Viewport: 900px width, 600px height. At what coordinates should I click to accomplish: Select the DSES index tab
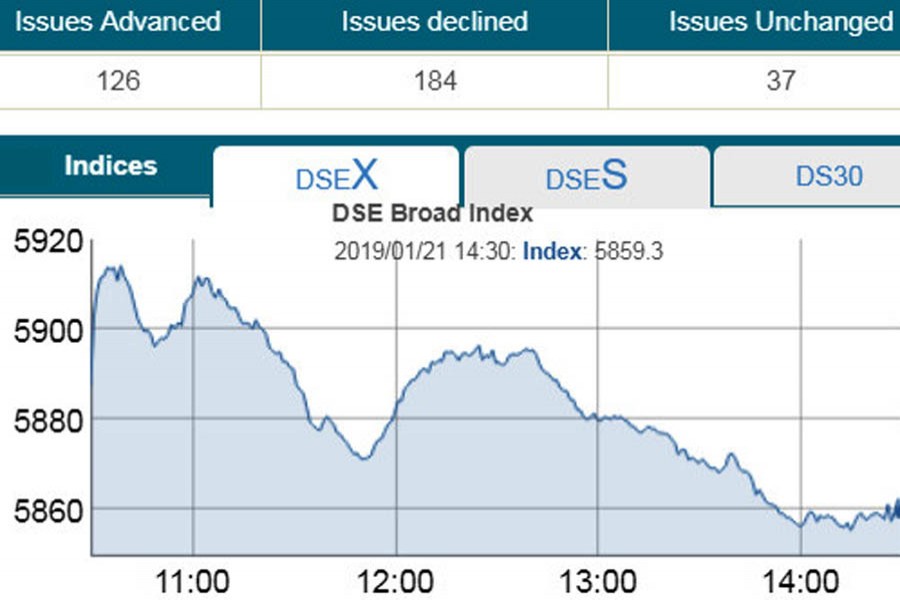[x=586, y=176]
